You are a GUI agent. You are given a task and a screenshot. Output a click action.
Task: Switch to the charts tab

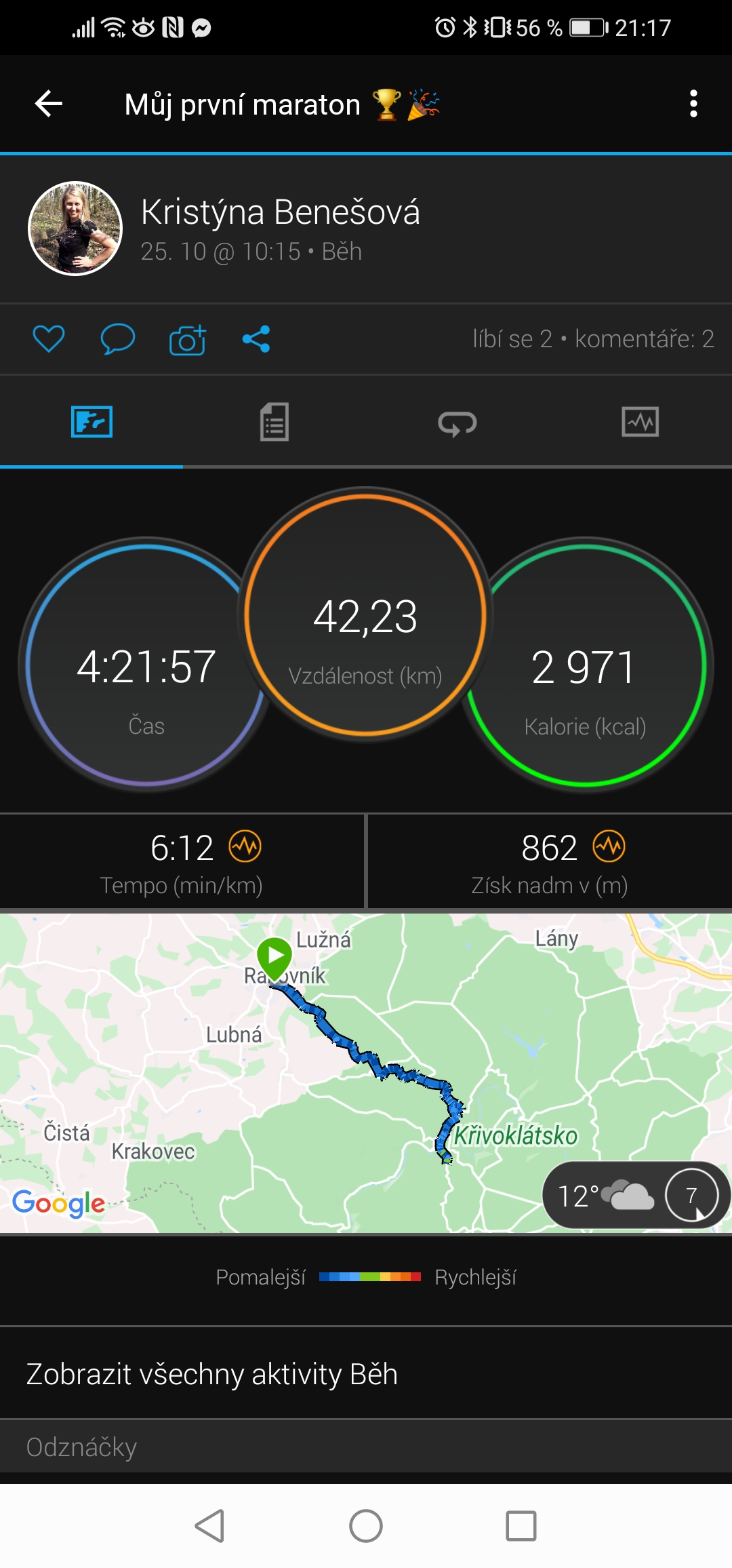point(640,422)
